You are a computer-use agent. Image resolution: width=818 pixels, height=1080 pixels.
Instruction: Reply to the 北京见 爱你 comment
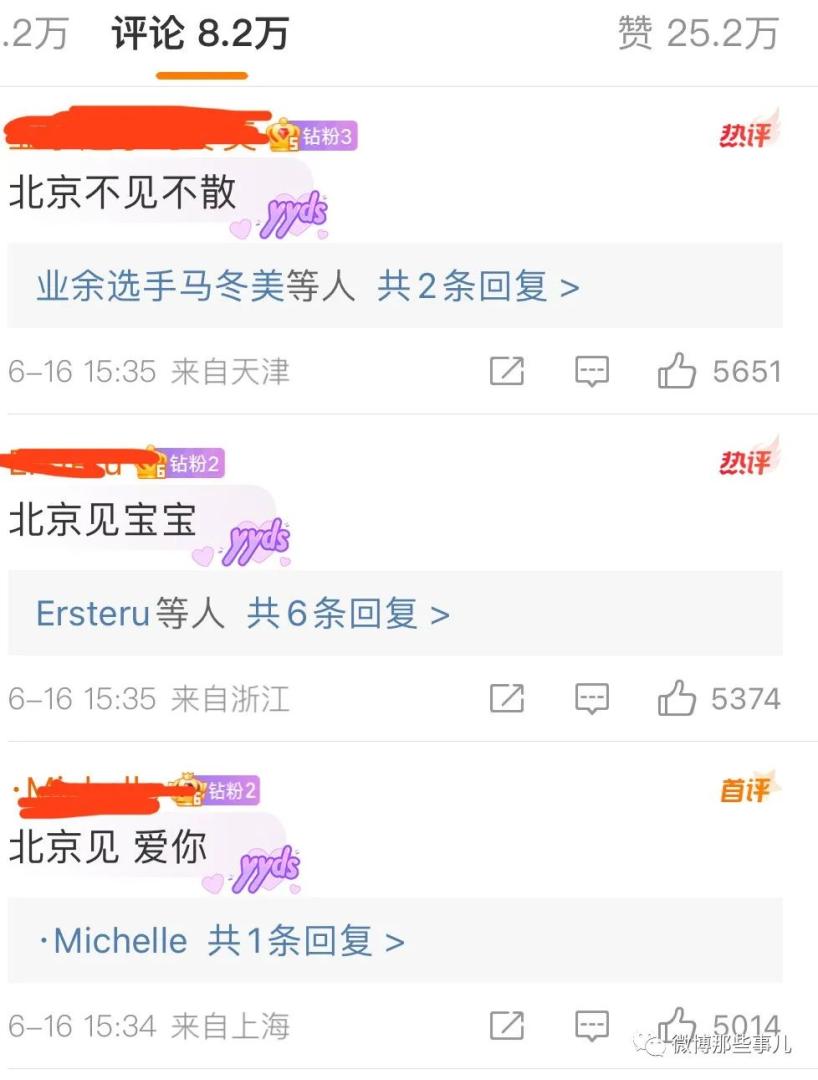click(592, 1025)
